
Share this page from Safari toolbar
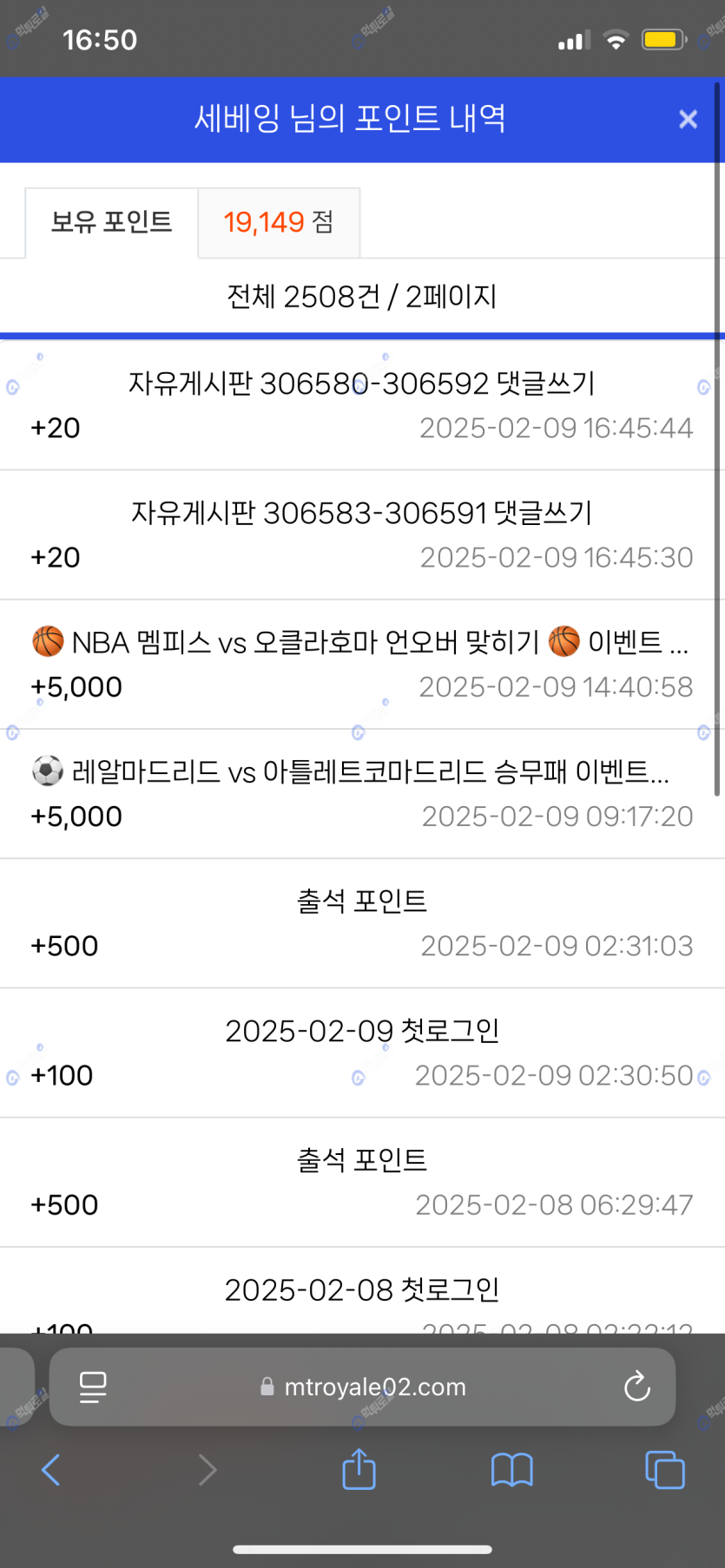pos(359,1470)
